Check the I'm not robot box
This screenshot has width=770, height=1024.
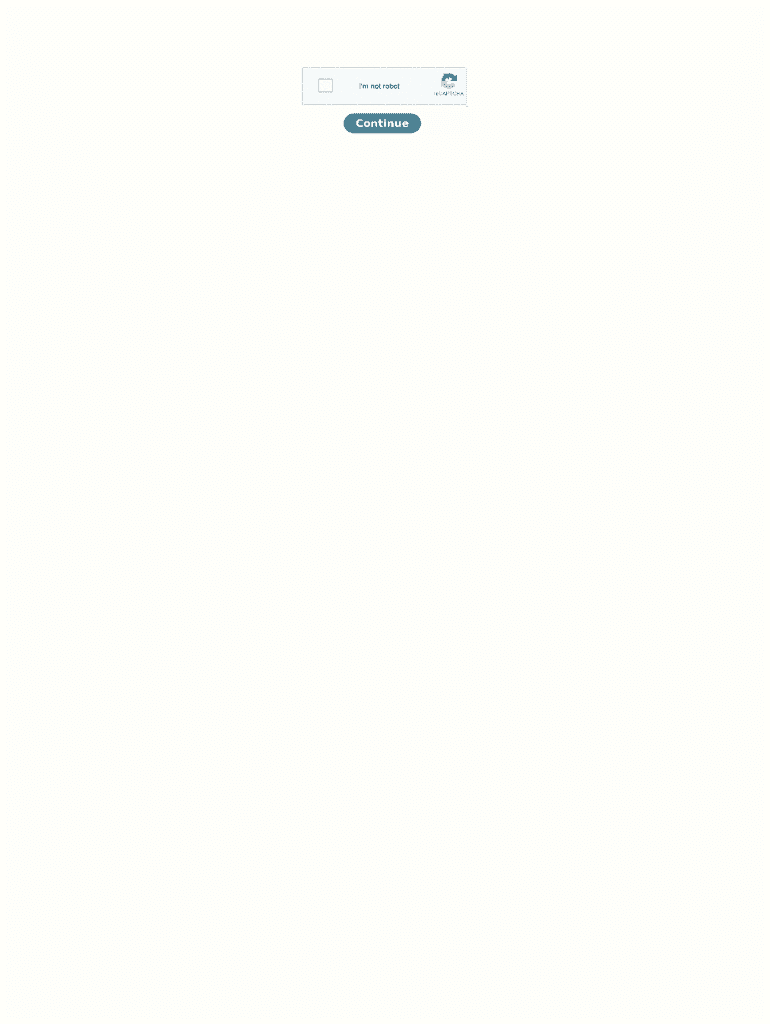click(x=325, y=86)
